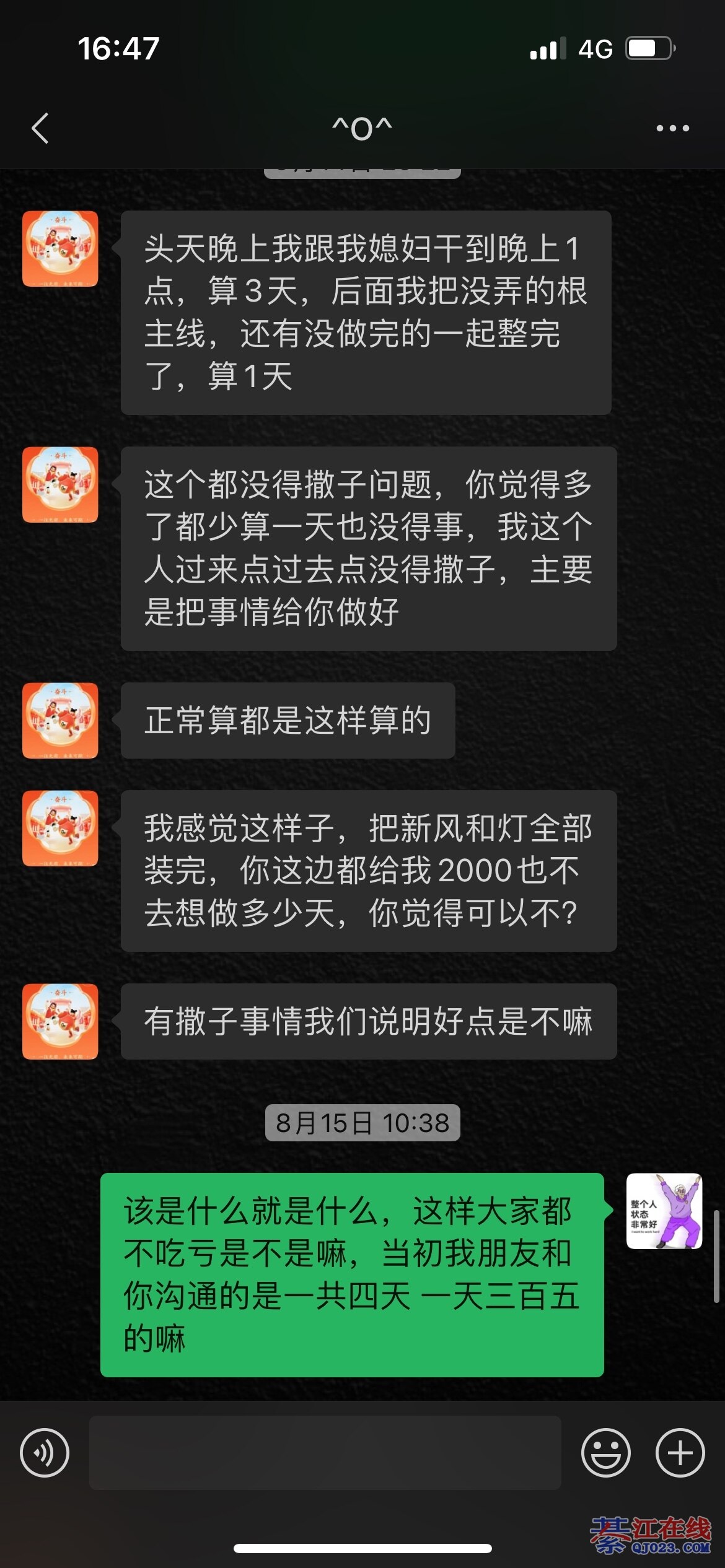Switch to voice message input

coord(45,1452)
